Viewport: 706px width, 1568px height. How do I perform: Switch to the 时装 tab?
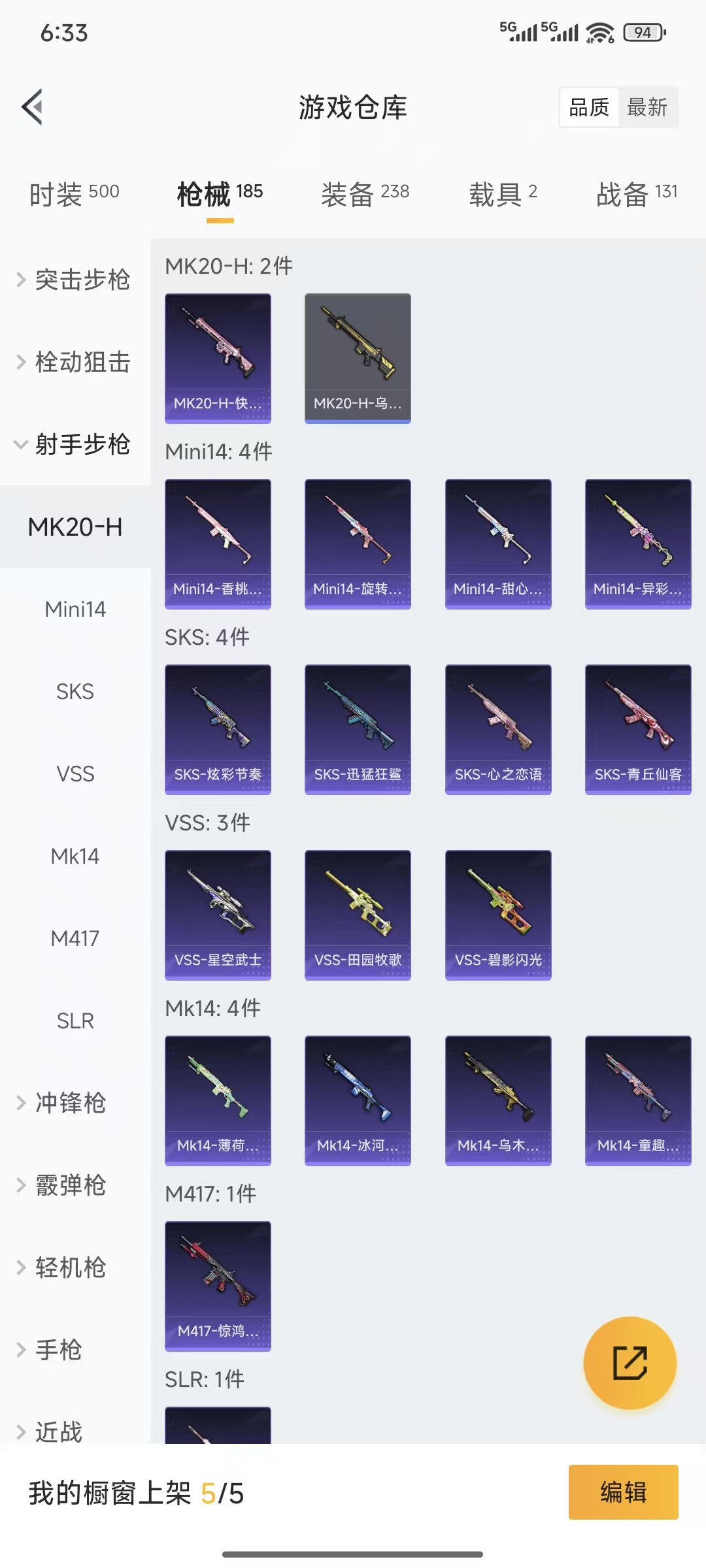point(74,193)
